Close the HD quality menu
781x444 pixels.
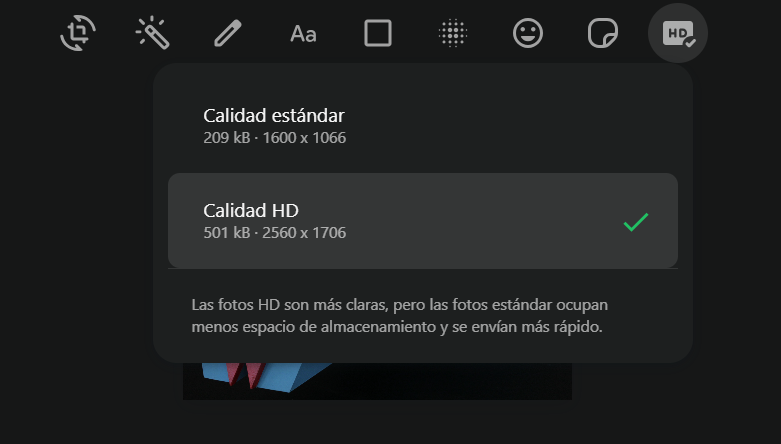pyautogui.click(x=678, y=34)
